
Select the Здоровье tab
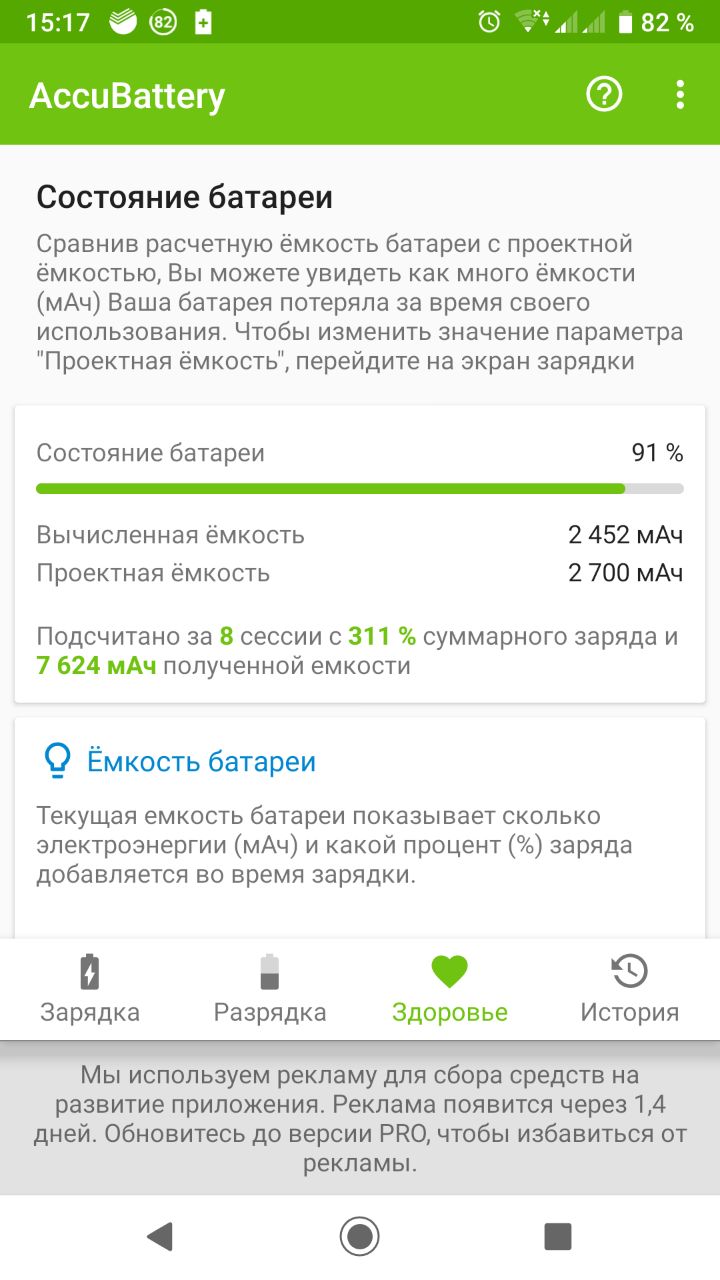[450, 989]
